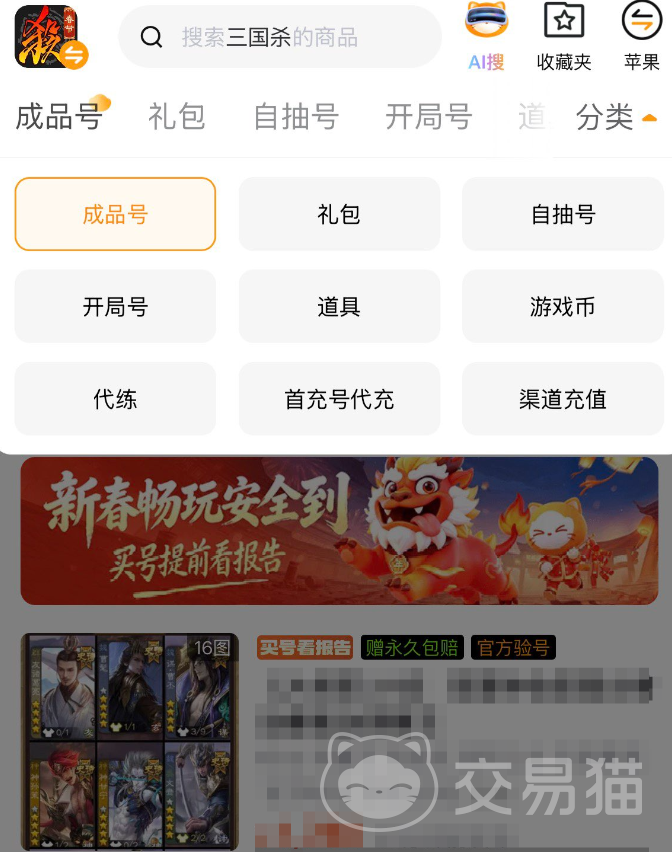This screenshot has width=672, height=852.
Task: Open the 收藏夹 favorites
Action: 564,36
